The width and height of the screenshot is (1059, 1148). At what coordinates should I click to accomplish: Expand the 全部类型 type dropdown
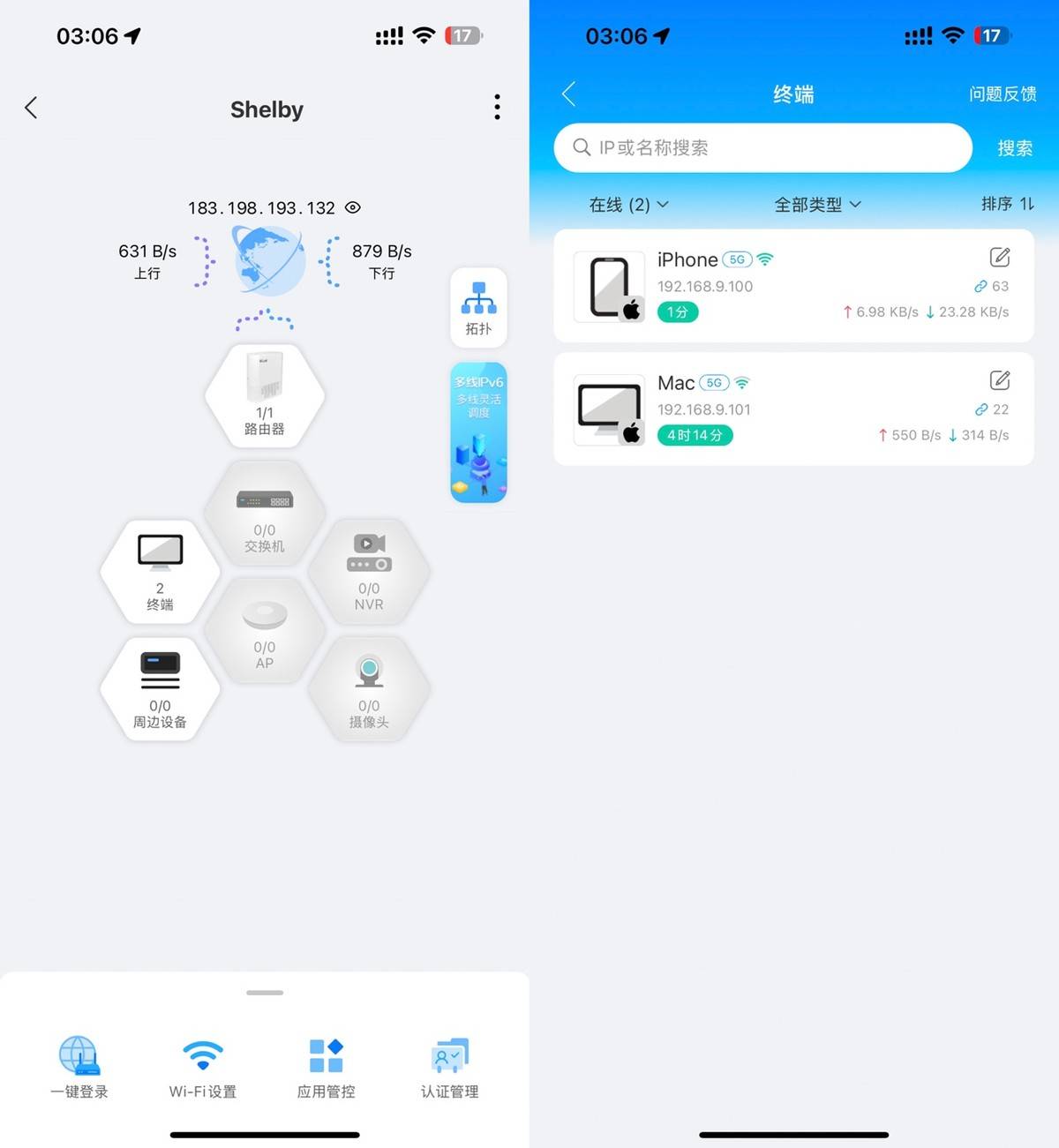point(816,205)
